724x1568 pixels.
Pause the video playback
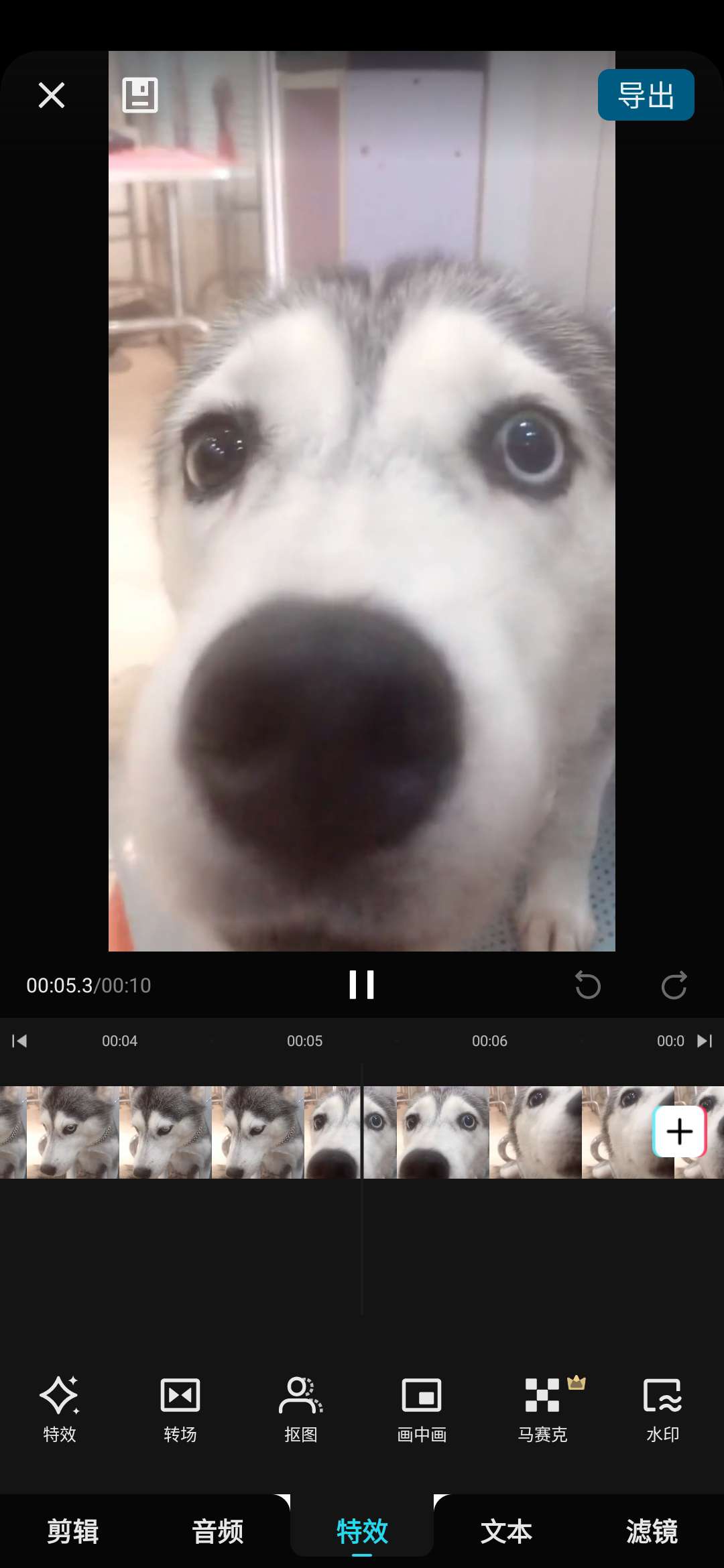[361, 985]
